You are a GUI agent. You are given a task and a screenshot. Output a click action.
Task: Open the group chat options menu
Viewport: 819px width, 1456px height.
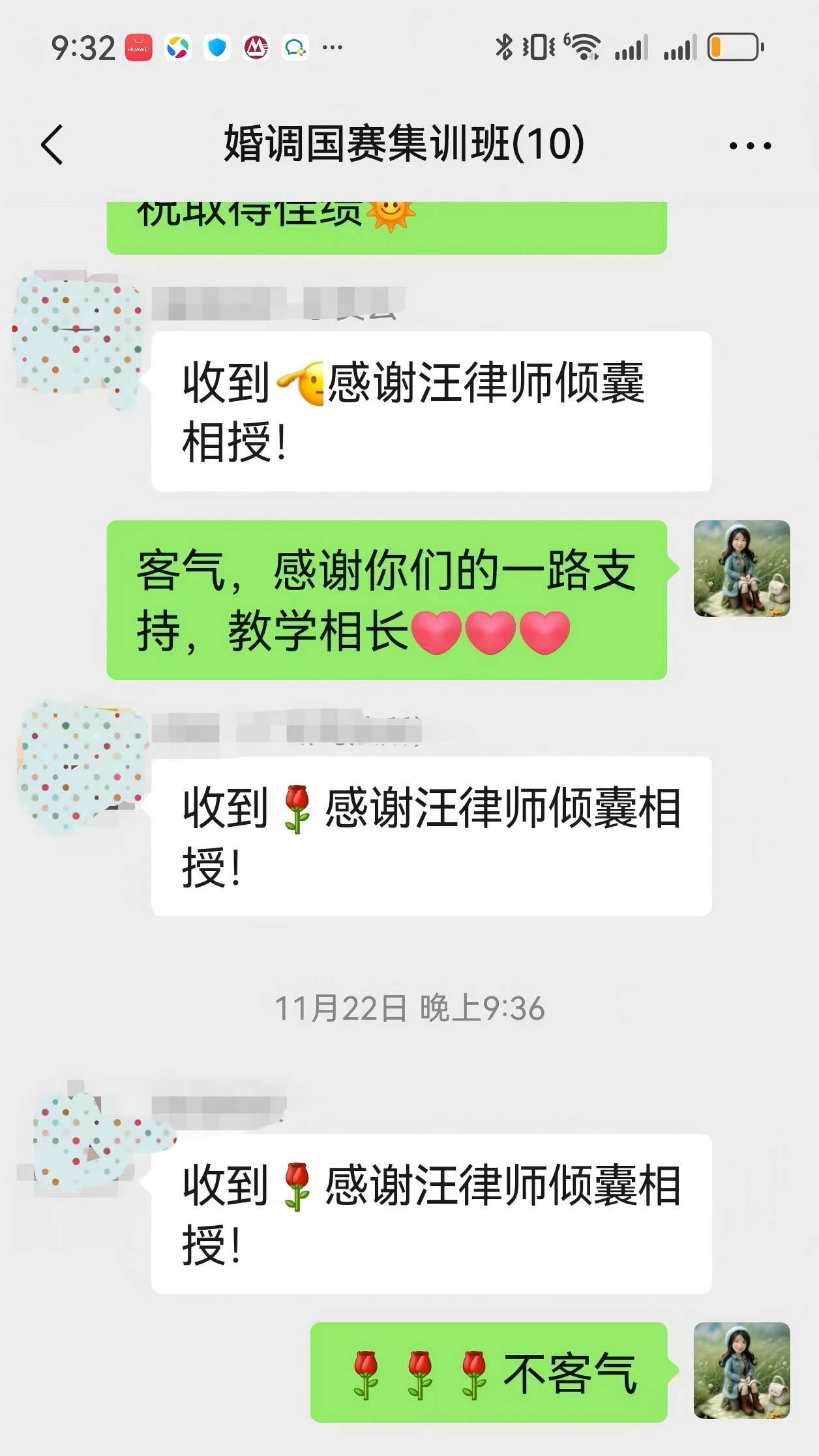click(x=750, y=146)
